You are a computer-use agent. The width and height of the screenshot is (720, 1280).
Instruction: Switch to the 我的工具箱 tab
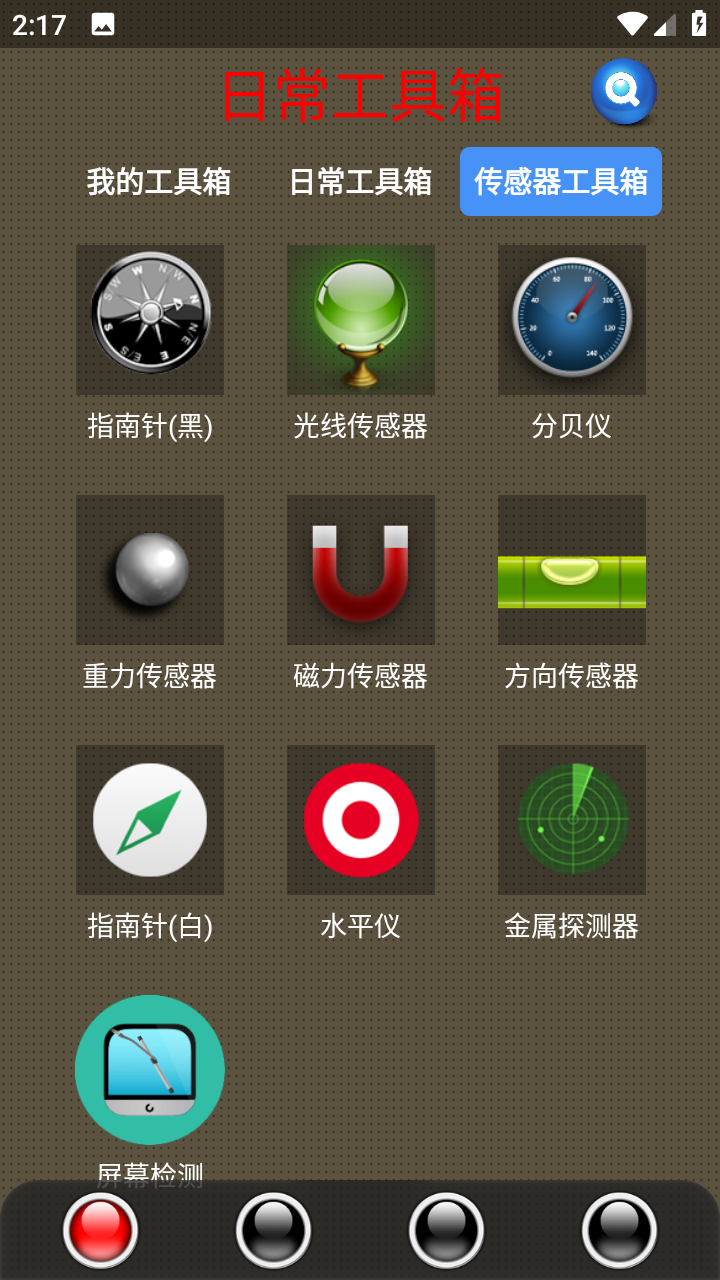pyautogui.click(x=160, y=181)
